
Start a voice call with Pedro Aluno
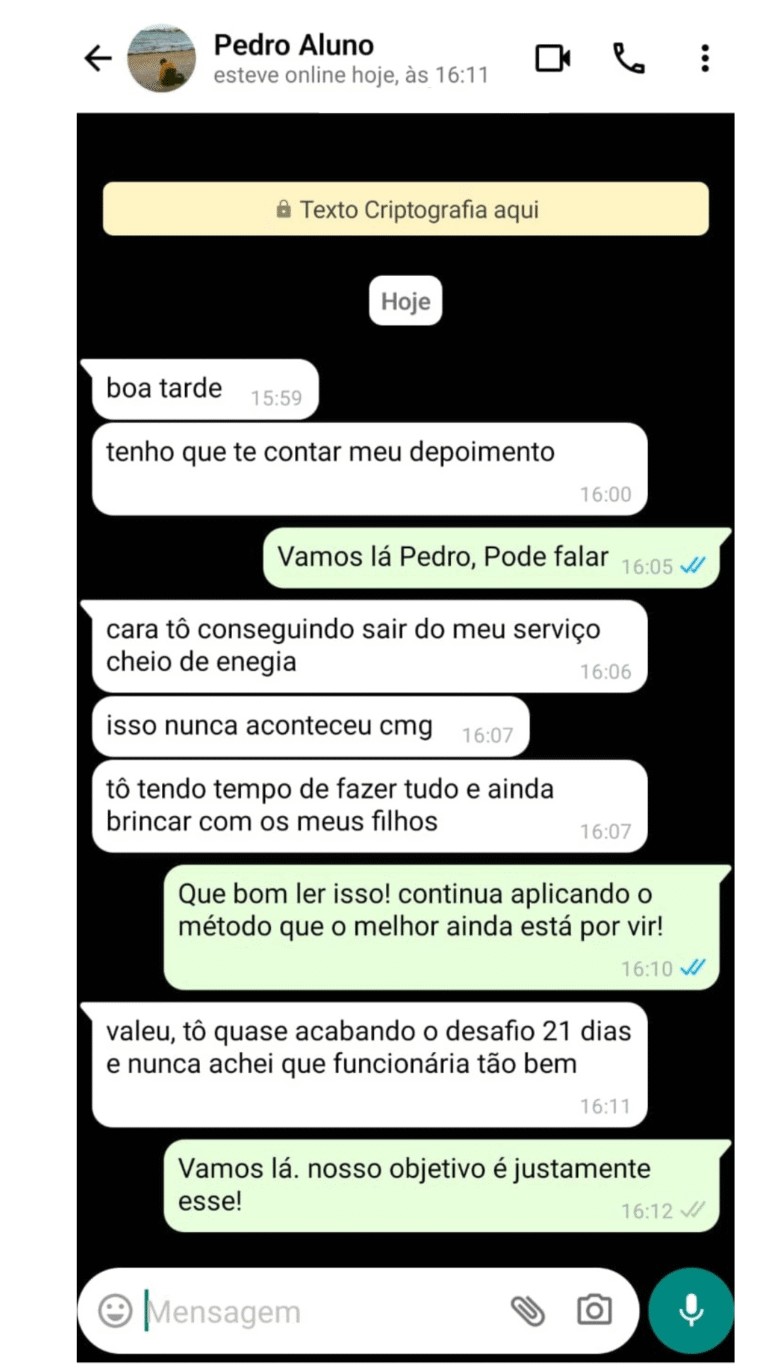pos(629,58)
